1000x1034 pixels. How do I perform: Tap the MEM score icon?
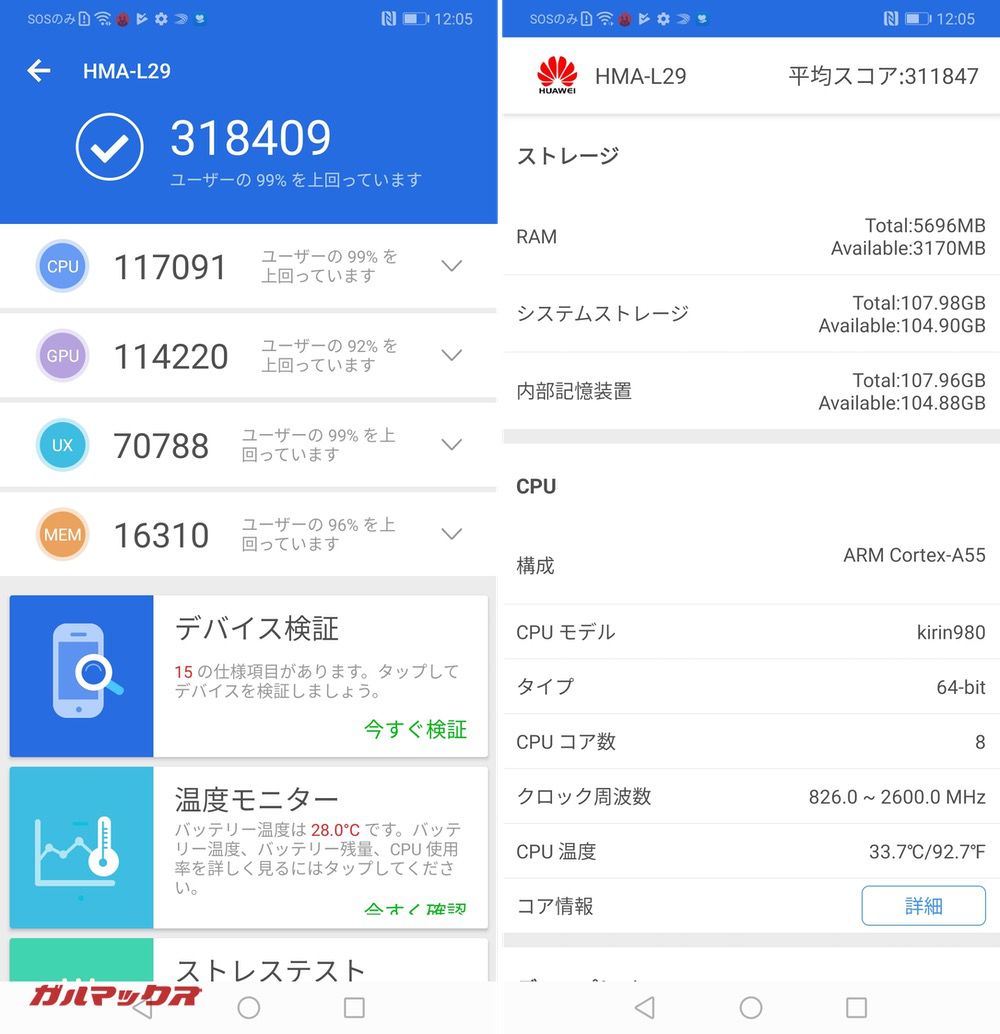63,534
